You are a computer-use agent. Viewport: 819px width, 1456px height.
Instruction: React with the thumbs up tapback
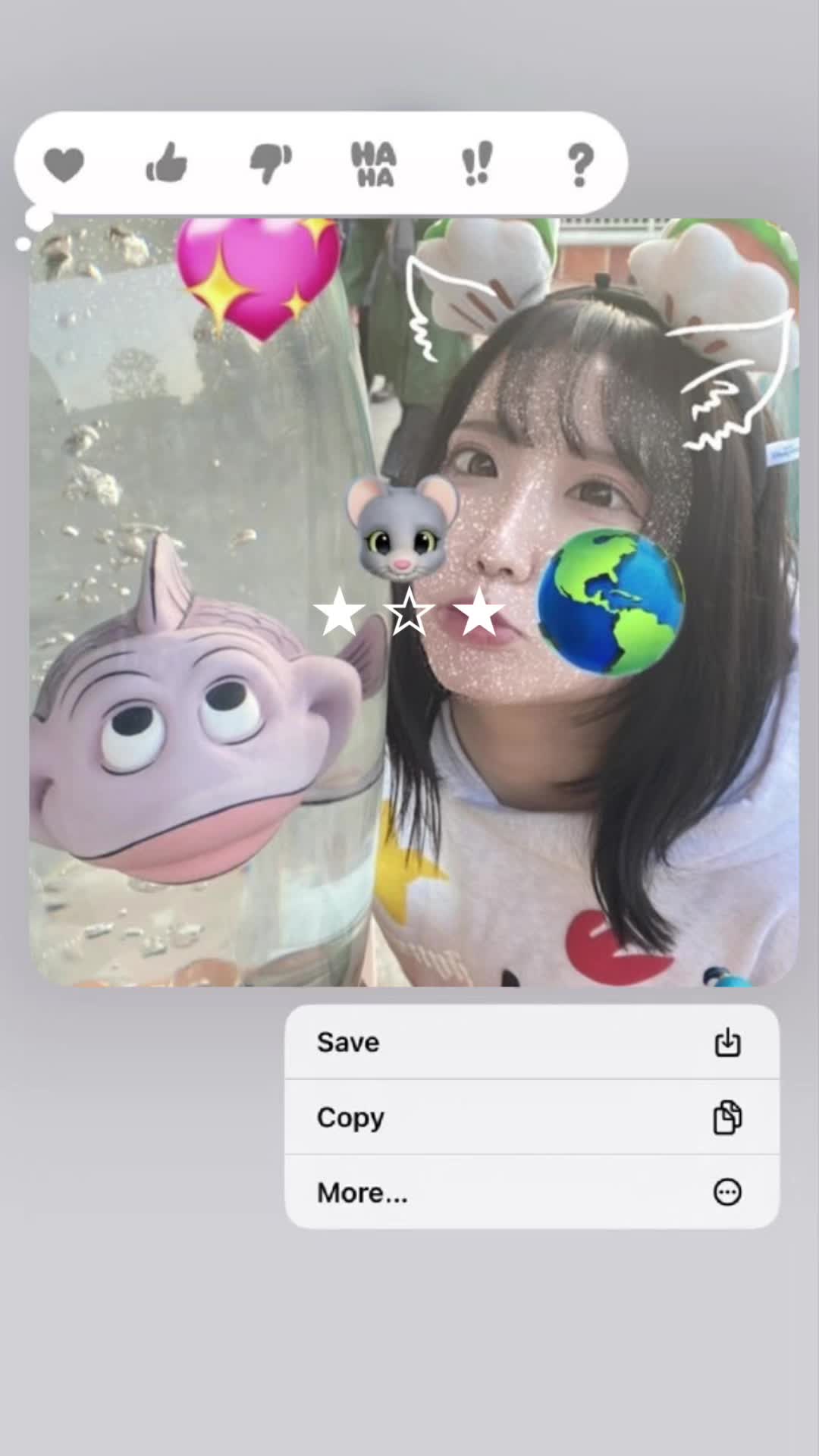[166, 163]
